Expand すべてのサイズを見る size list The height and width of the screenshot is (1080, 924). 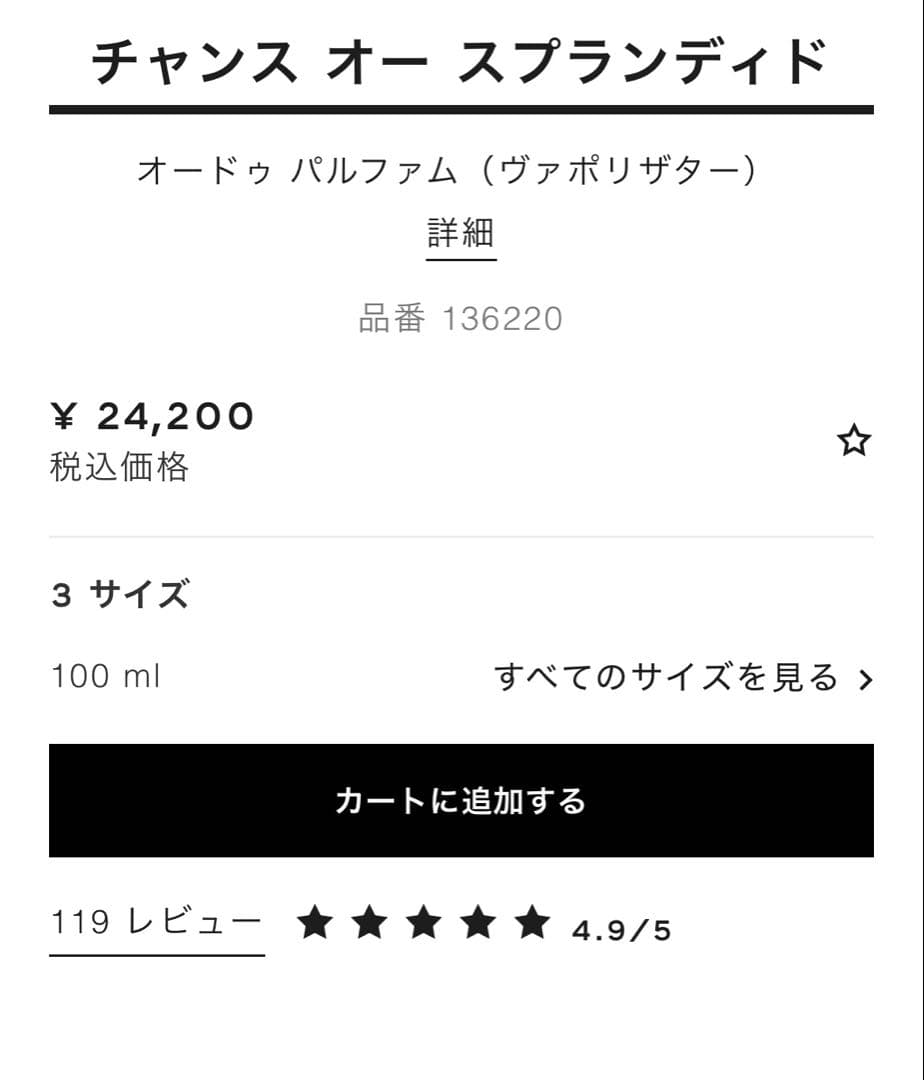point(668,677)
